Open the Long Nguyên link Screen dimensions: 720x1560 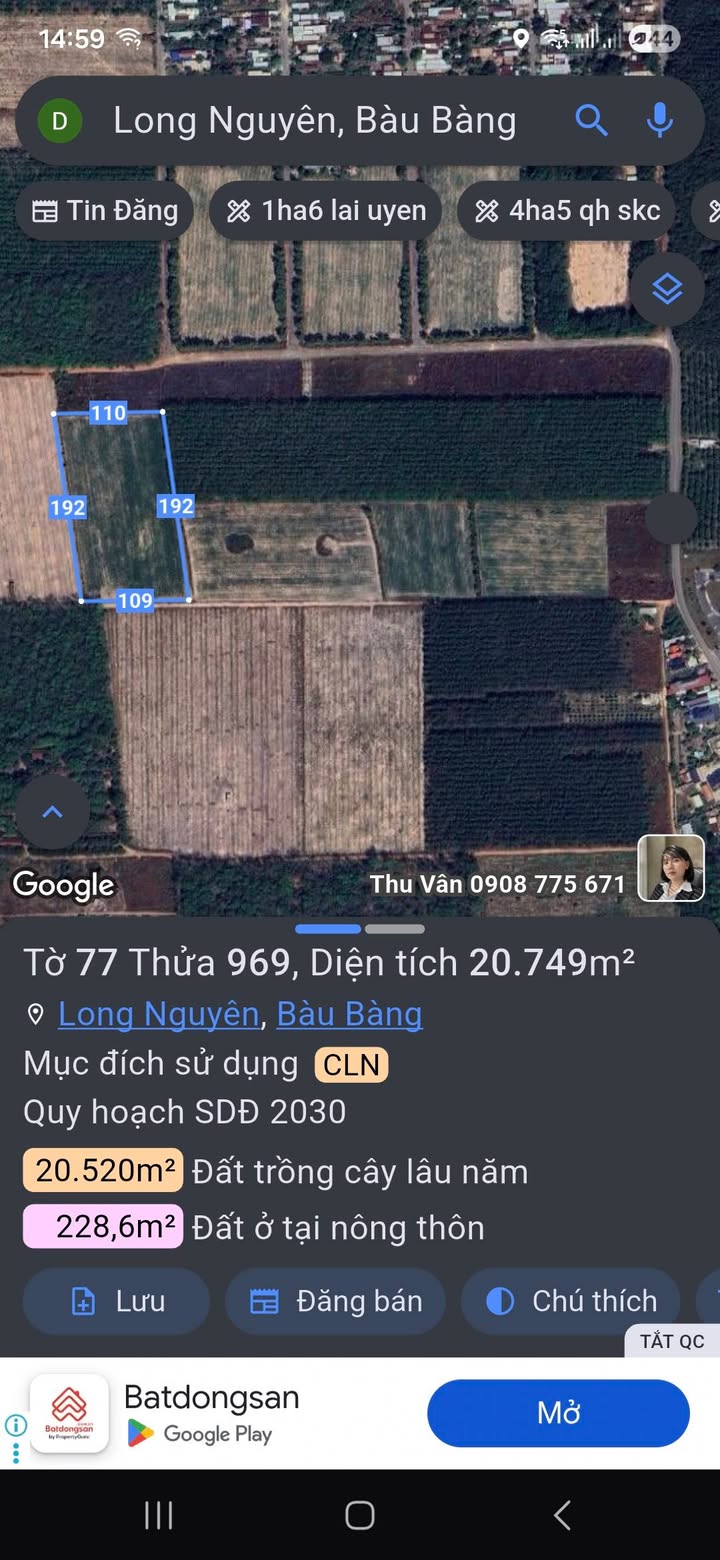(158, 1014)
